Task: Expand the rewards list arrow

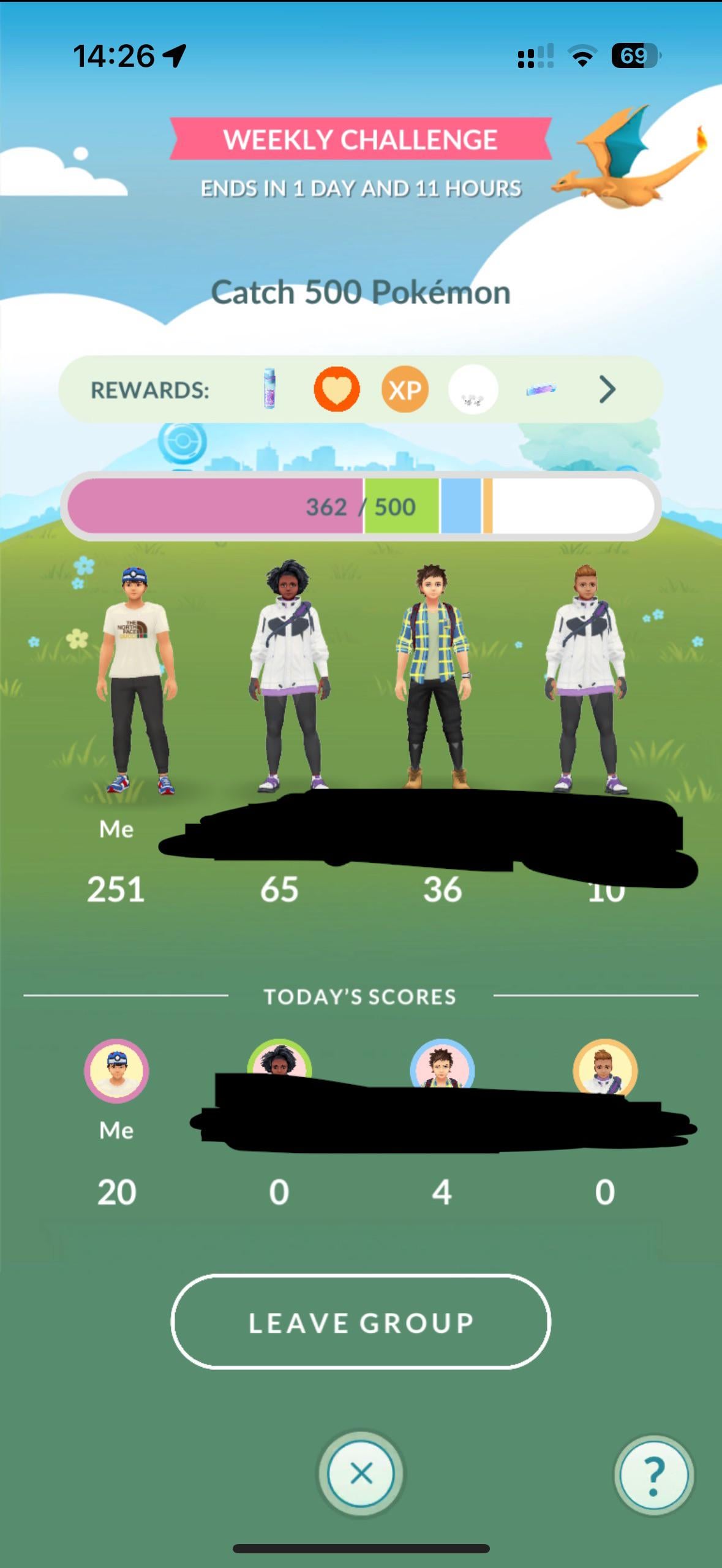Action: pyautogui.click(x=606, y=390)
